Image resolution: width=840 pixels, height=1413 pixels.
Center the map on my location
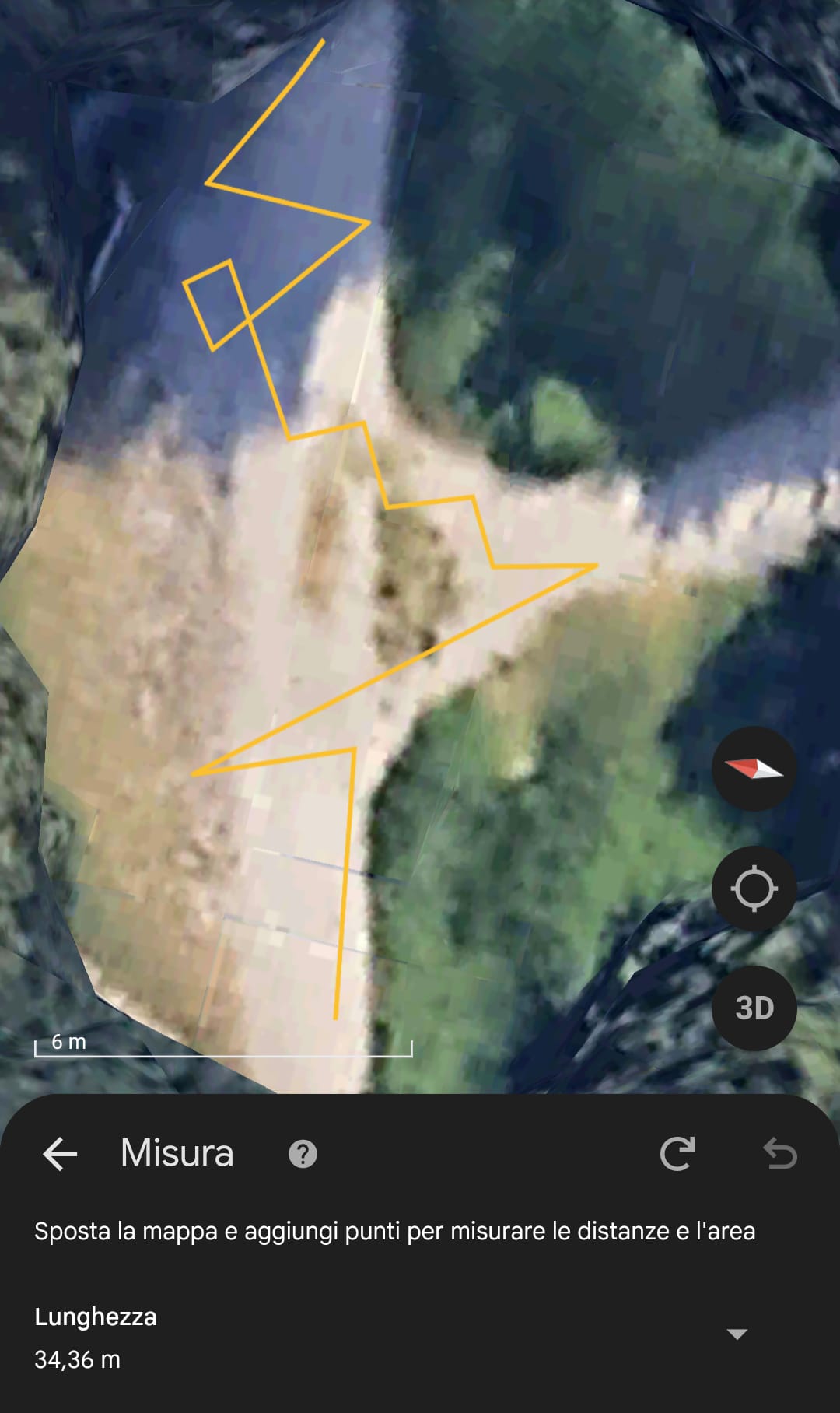754,889
